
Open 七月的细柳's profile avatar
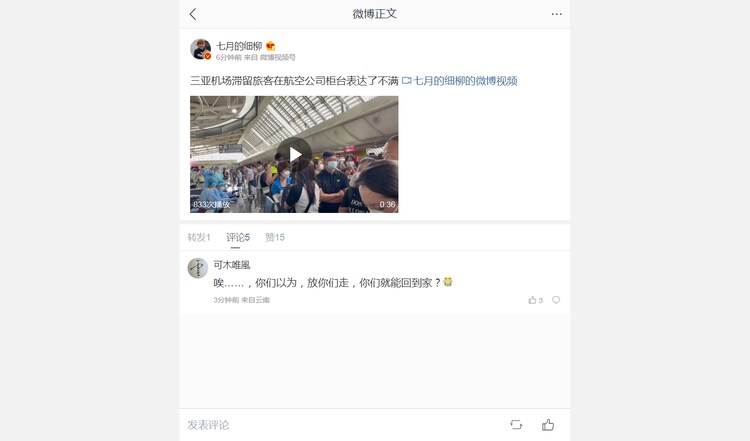tap(201, 49)
